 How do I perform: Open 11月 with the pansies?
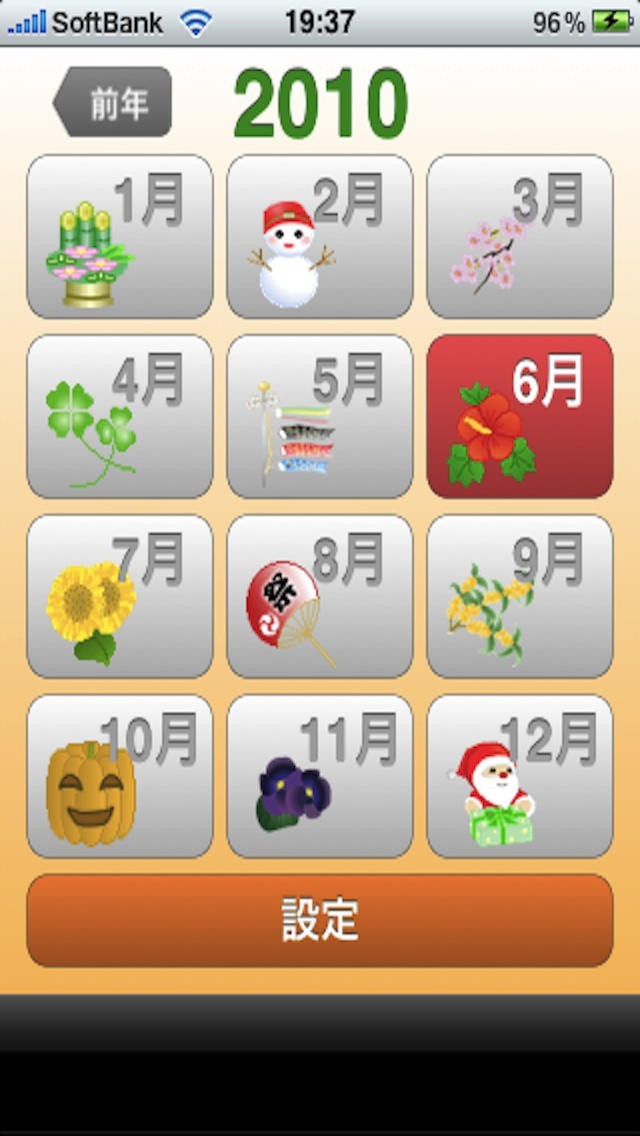319,777
